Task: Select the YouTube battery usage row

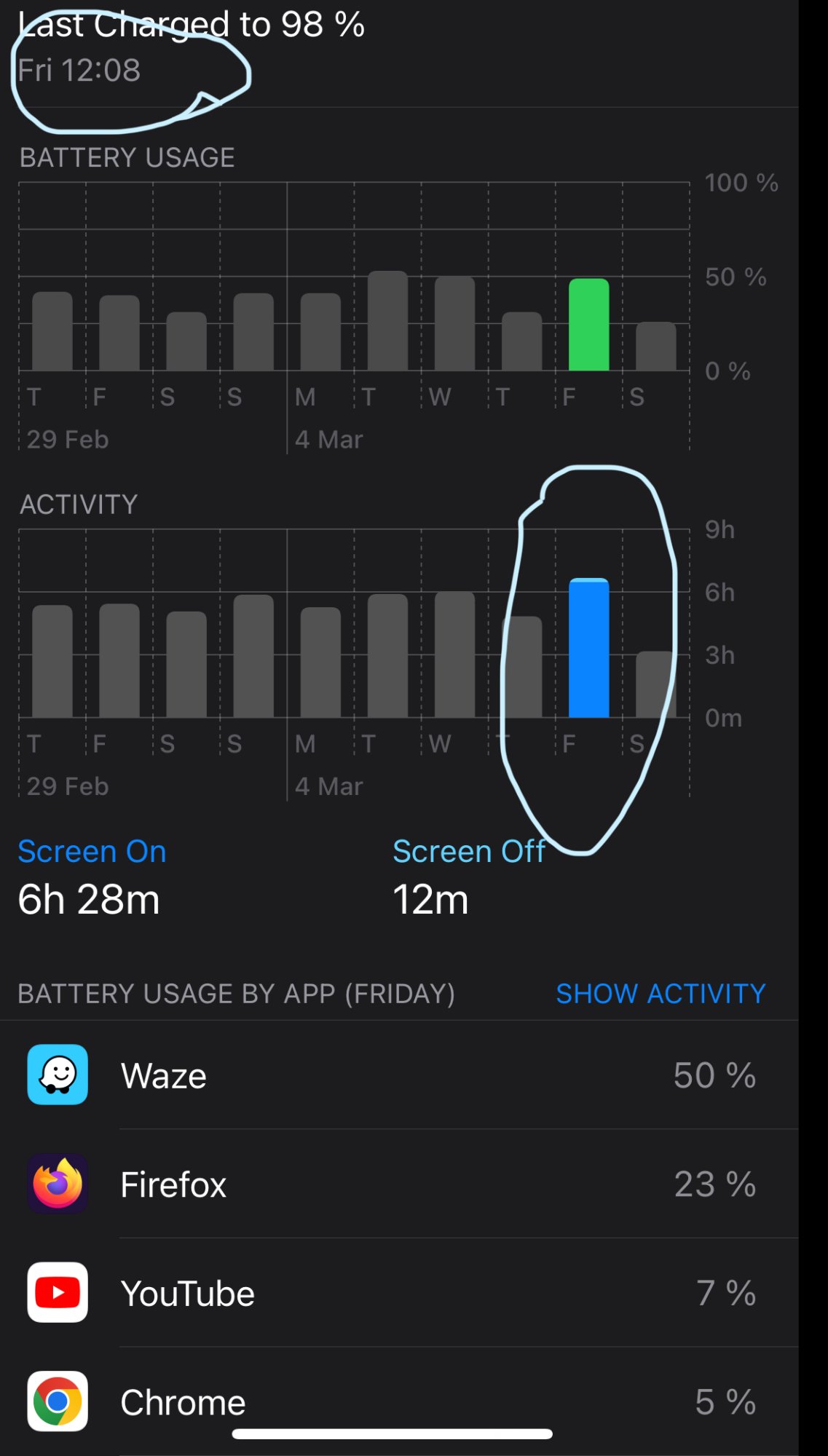Action: click(399, 1293)
